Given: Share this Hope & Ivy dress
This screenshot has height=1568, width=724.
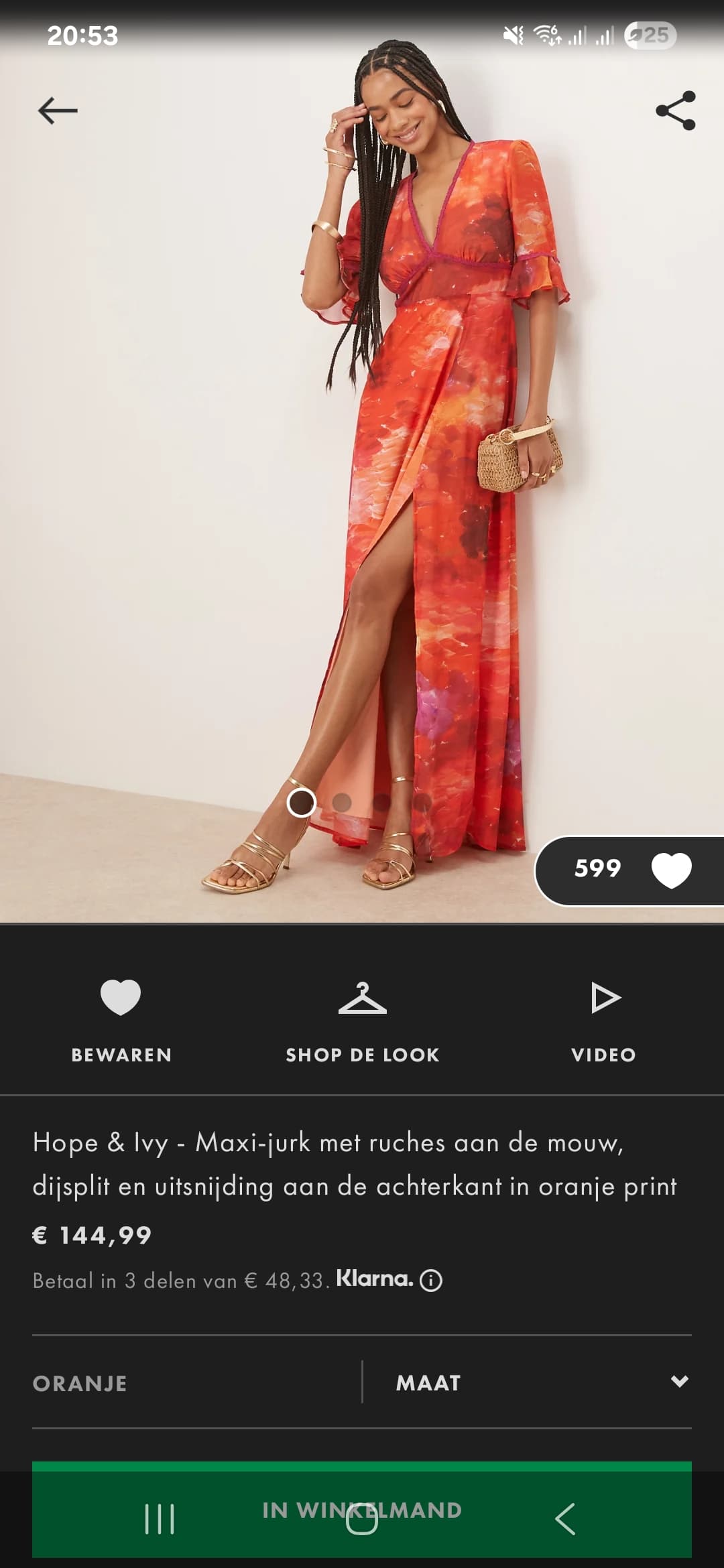Looking at the screenshot, I should [675, 111].
